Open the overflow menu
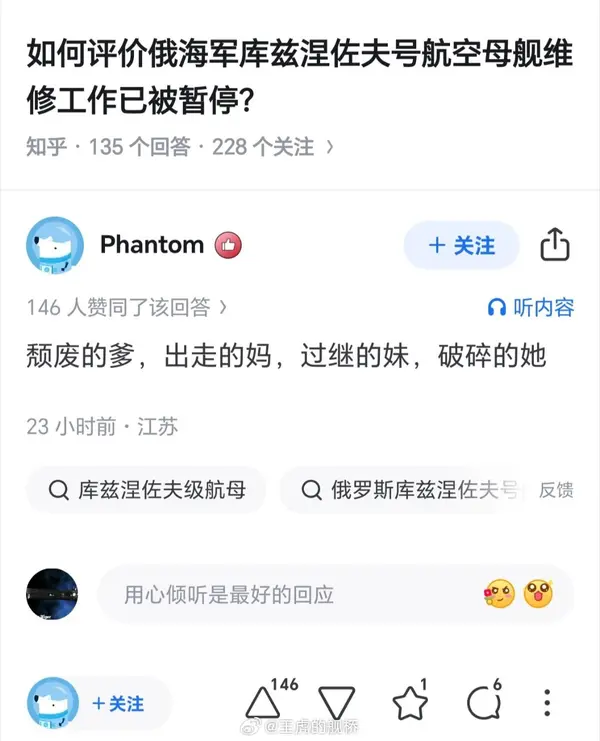Image resolution: width=600 pixels, height=741 pixels. [547, 703]
